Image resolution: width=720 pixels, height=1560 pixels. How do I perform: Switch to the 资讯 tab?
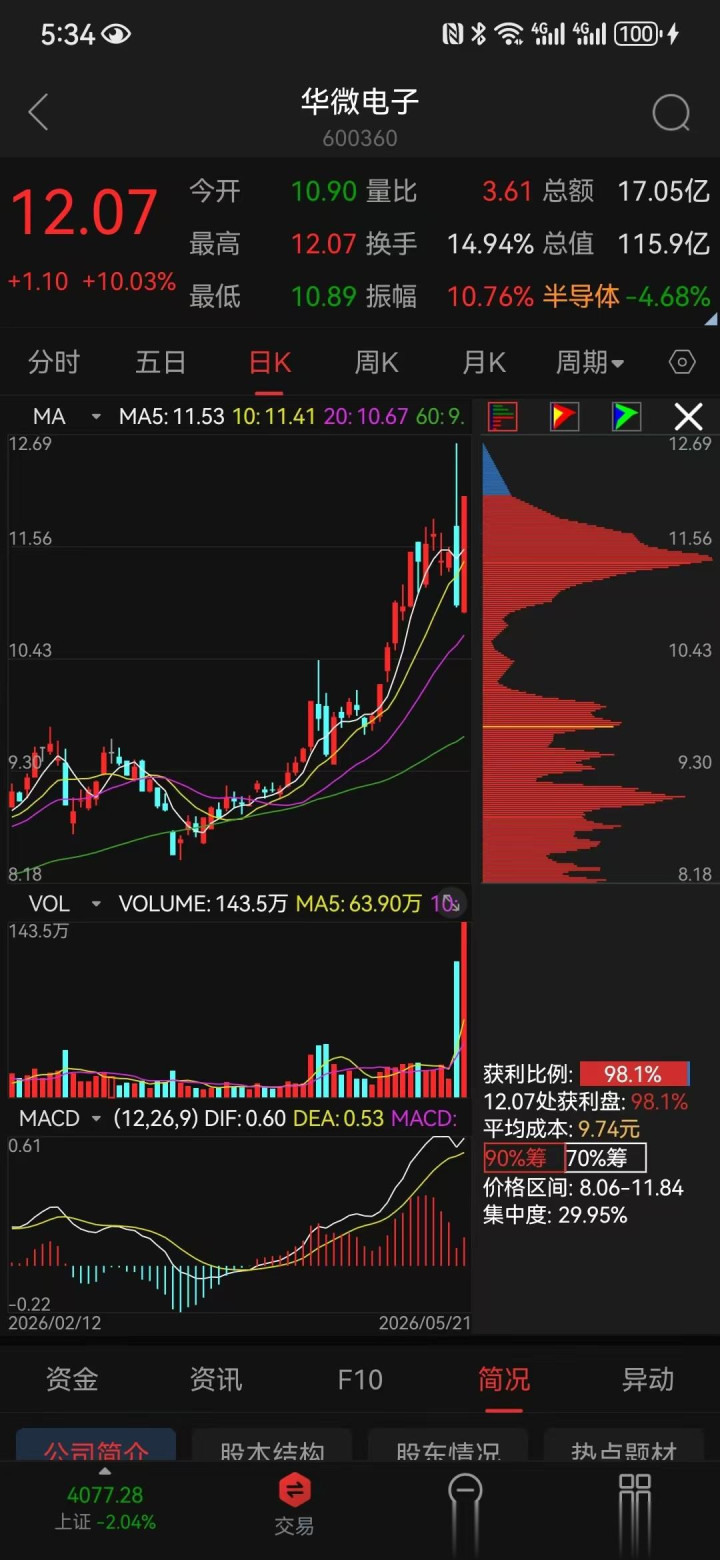coord(216,1380)
